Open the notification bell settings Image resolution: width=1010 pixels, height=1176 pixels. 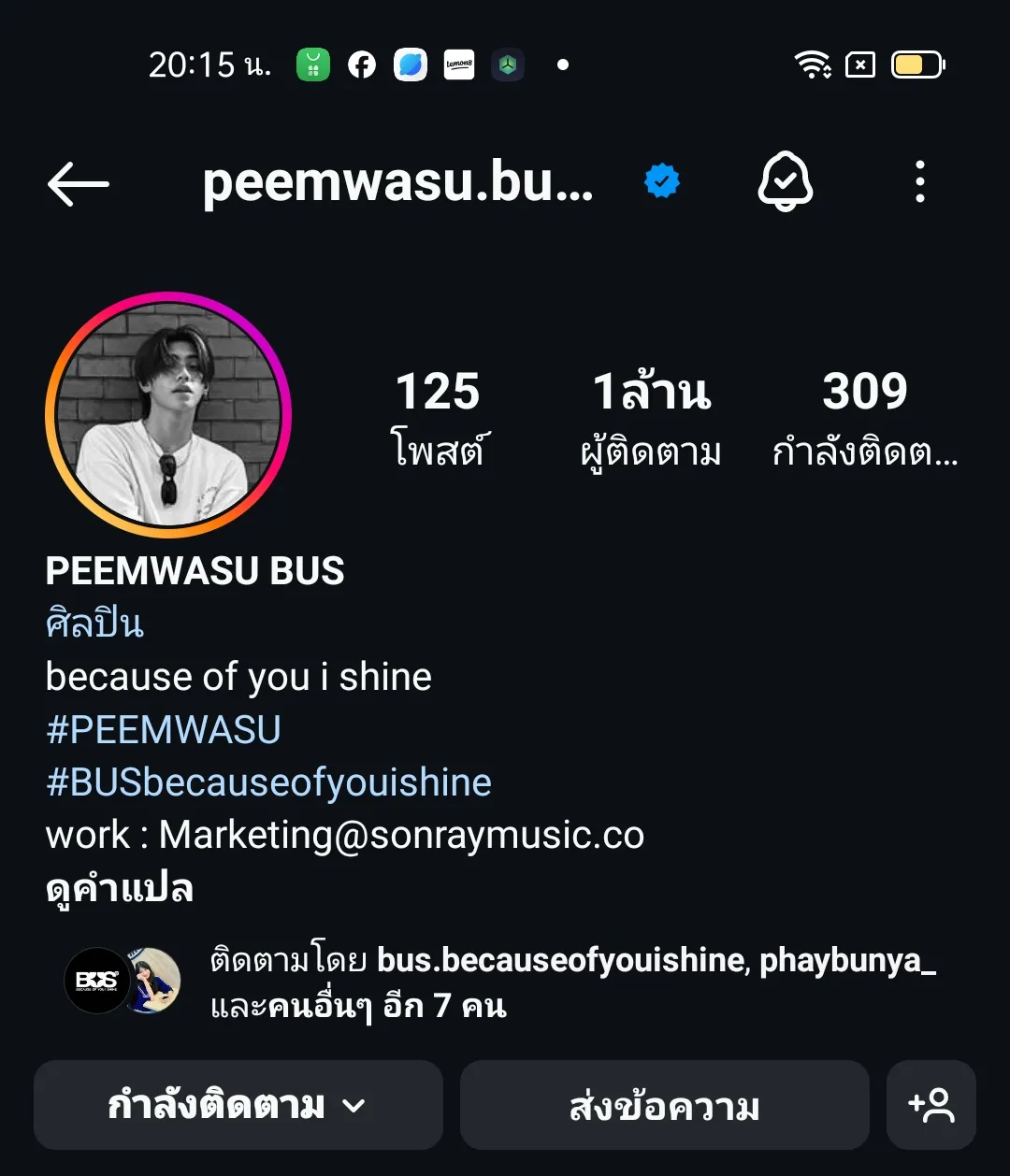click(785, 181)
